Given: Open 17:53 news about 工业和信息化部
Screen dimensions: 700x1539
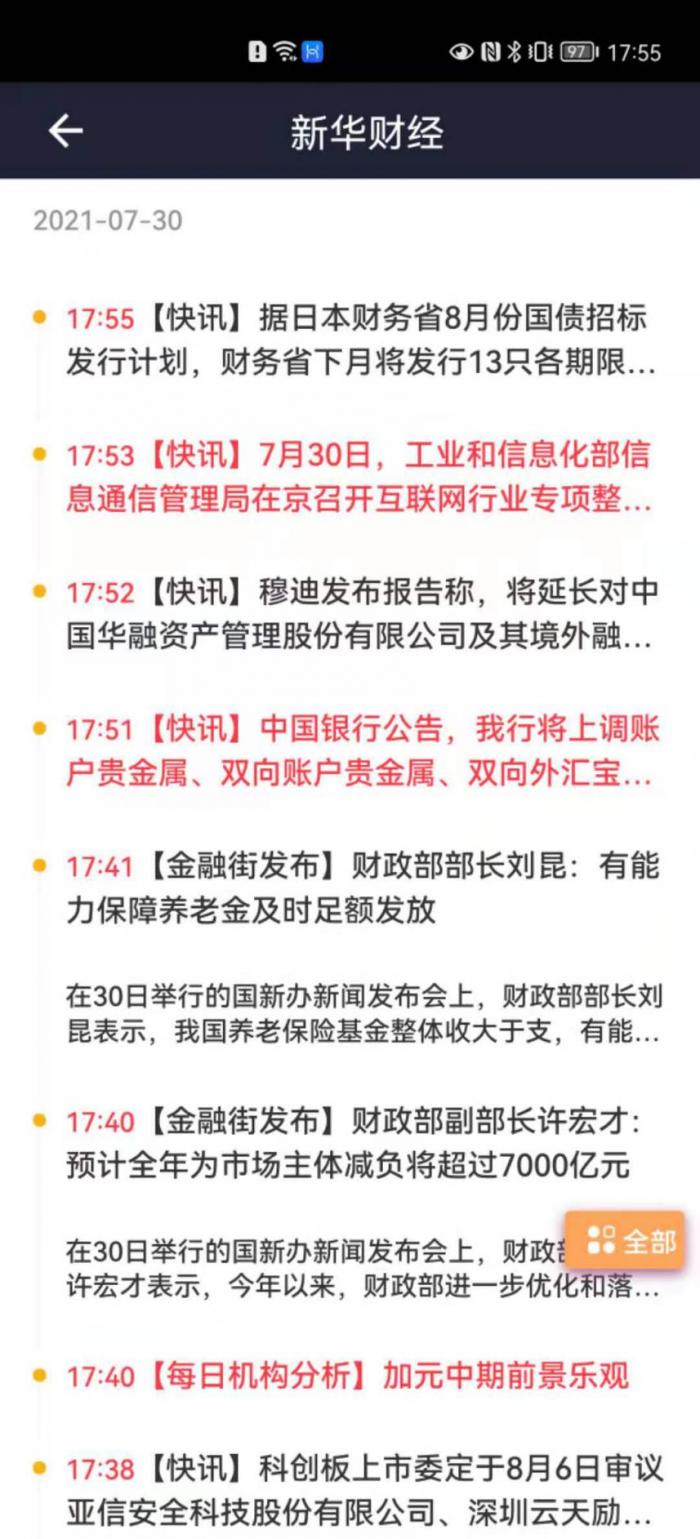Looking at the screenshot, I should [360, 477].
